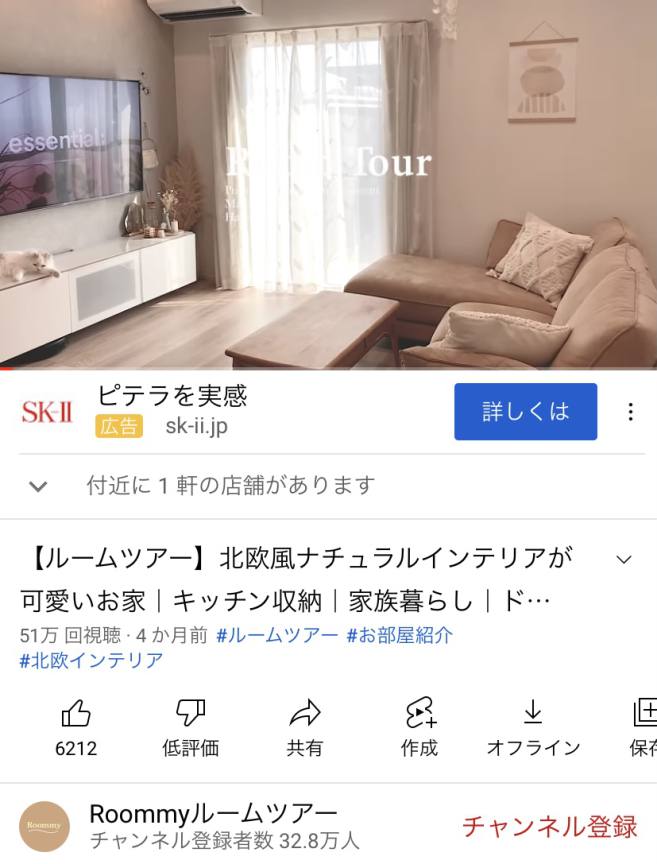
Task: Tap the 低評価 dislike button
Action: [190, 727]
